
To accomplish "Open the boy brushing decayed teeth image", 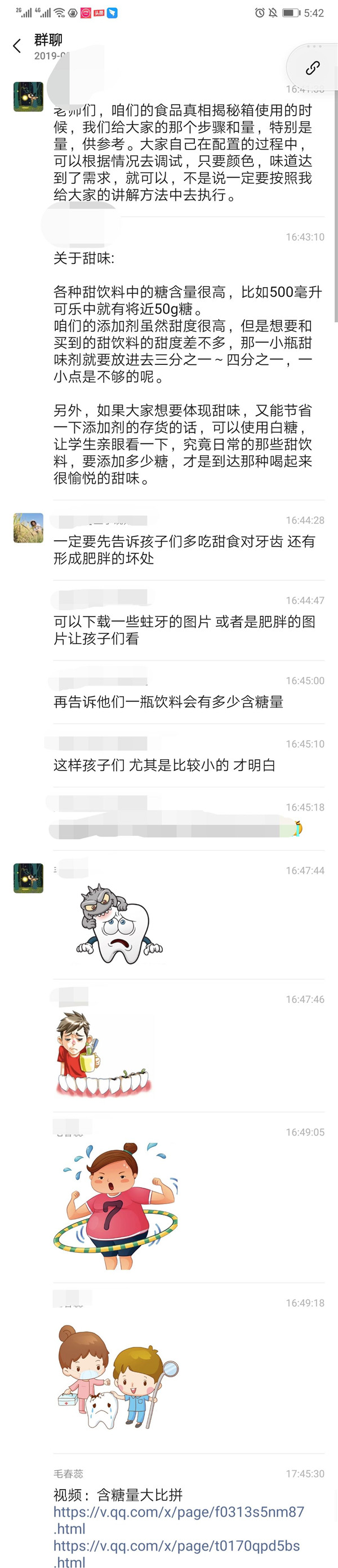I will [x=103, y=1054].
